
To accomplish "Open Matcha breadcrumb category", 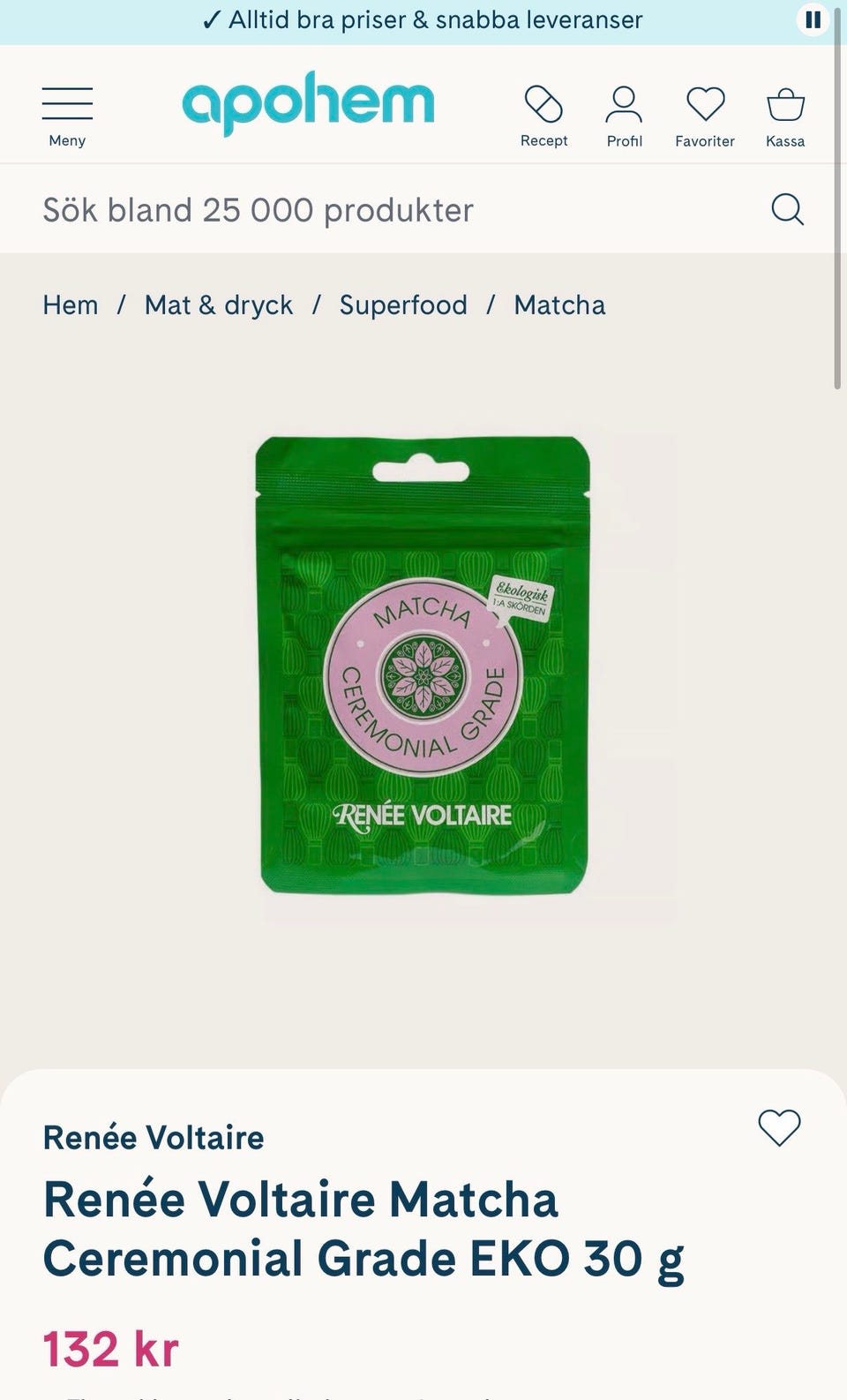I will [x=560, y=305].
